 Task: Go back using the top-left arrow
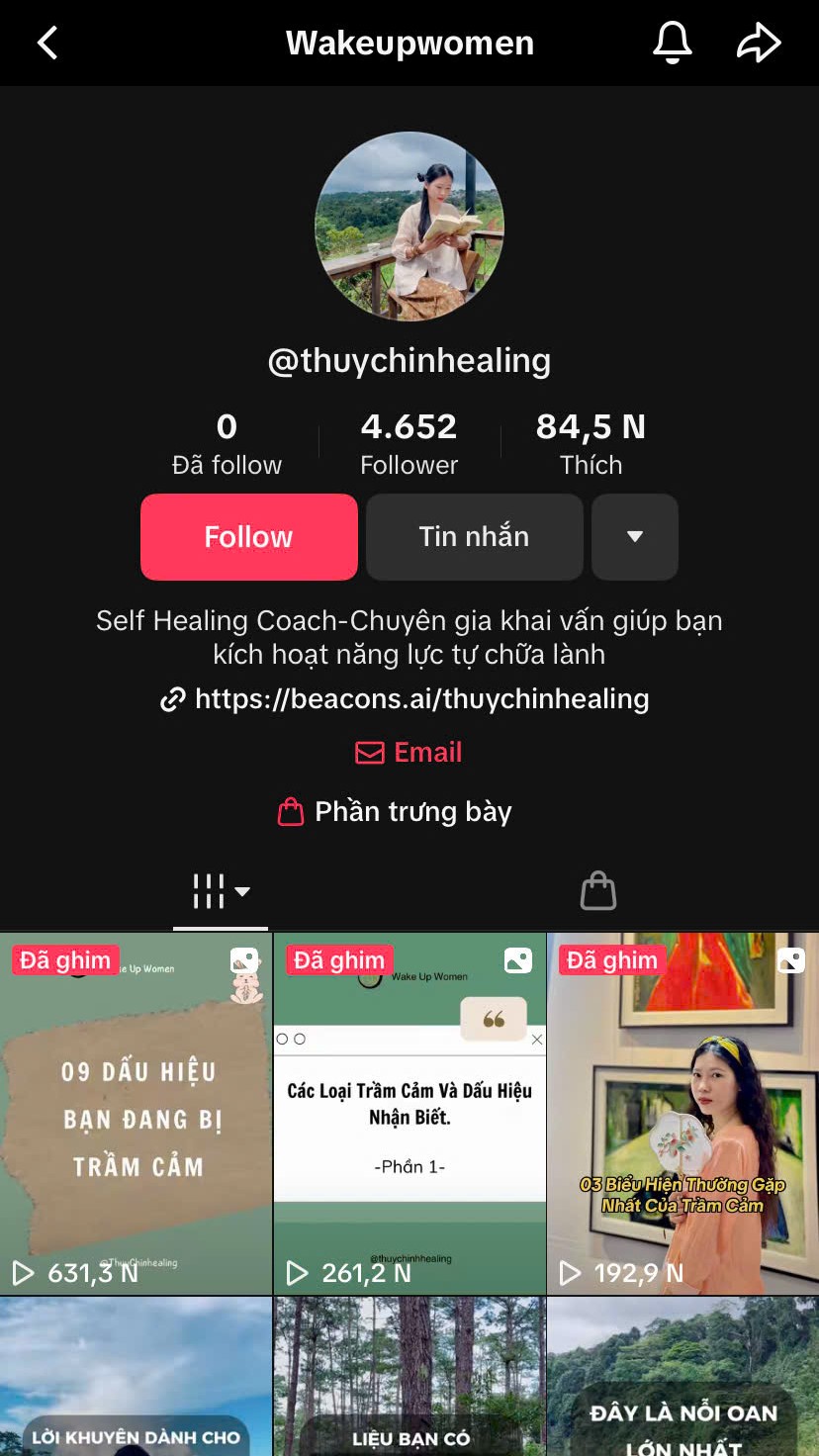click(x=47, y=43)
